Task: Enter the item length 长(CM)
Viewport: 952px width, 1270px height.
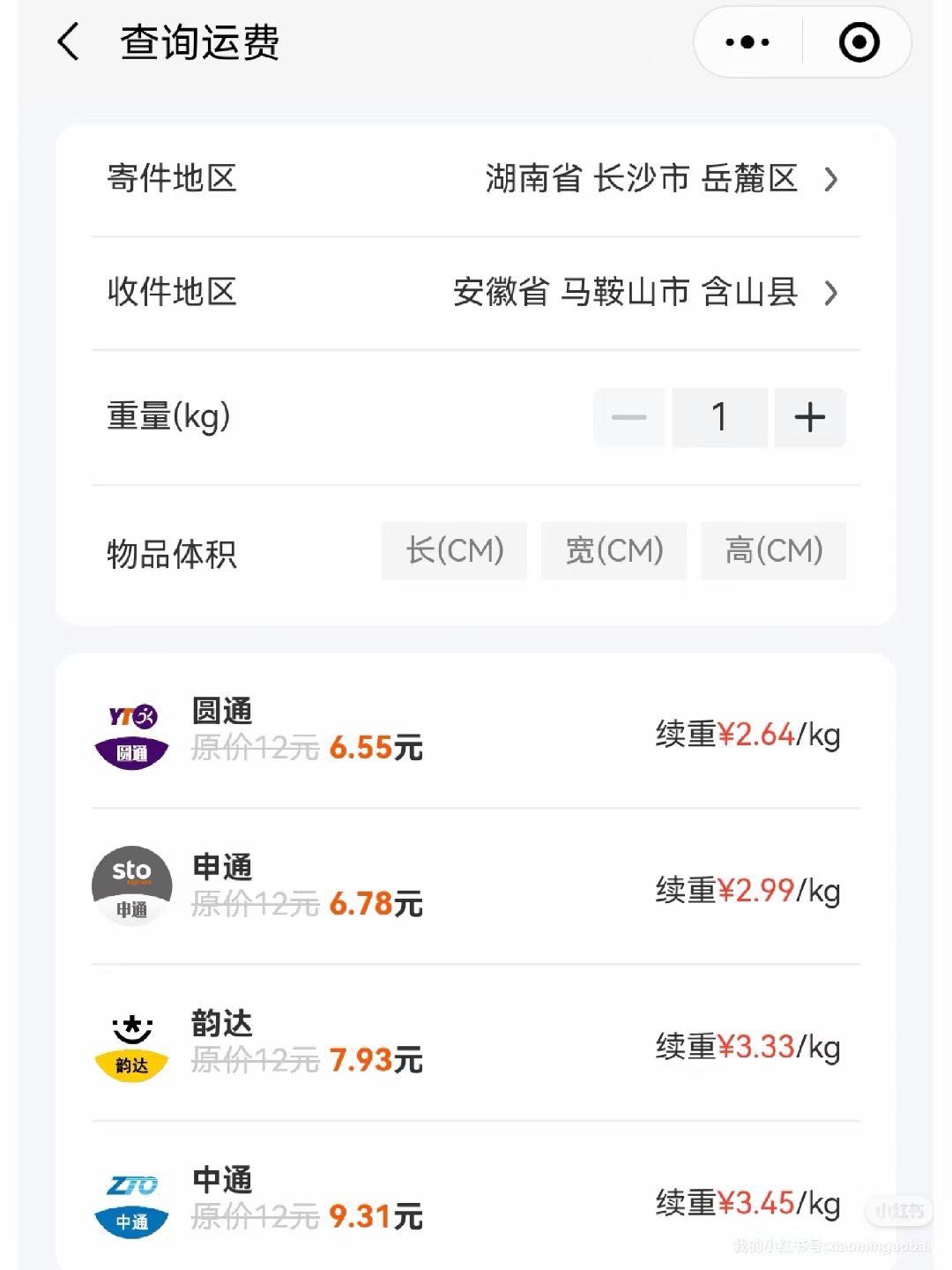Action: (454, 550)
